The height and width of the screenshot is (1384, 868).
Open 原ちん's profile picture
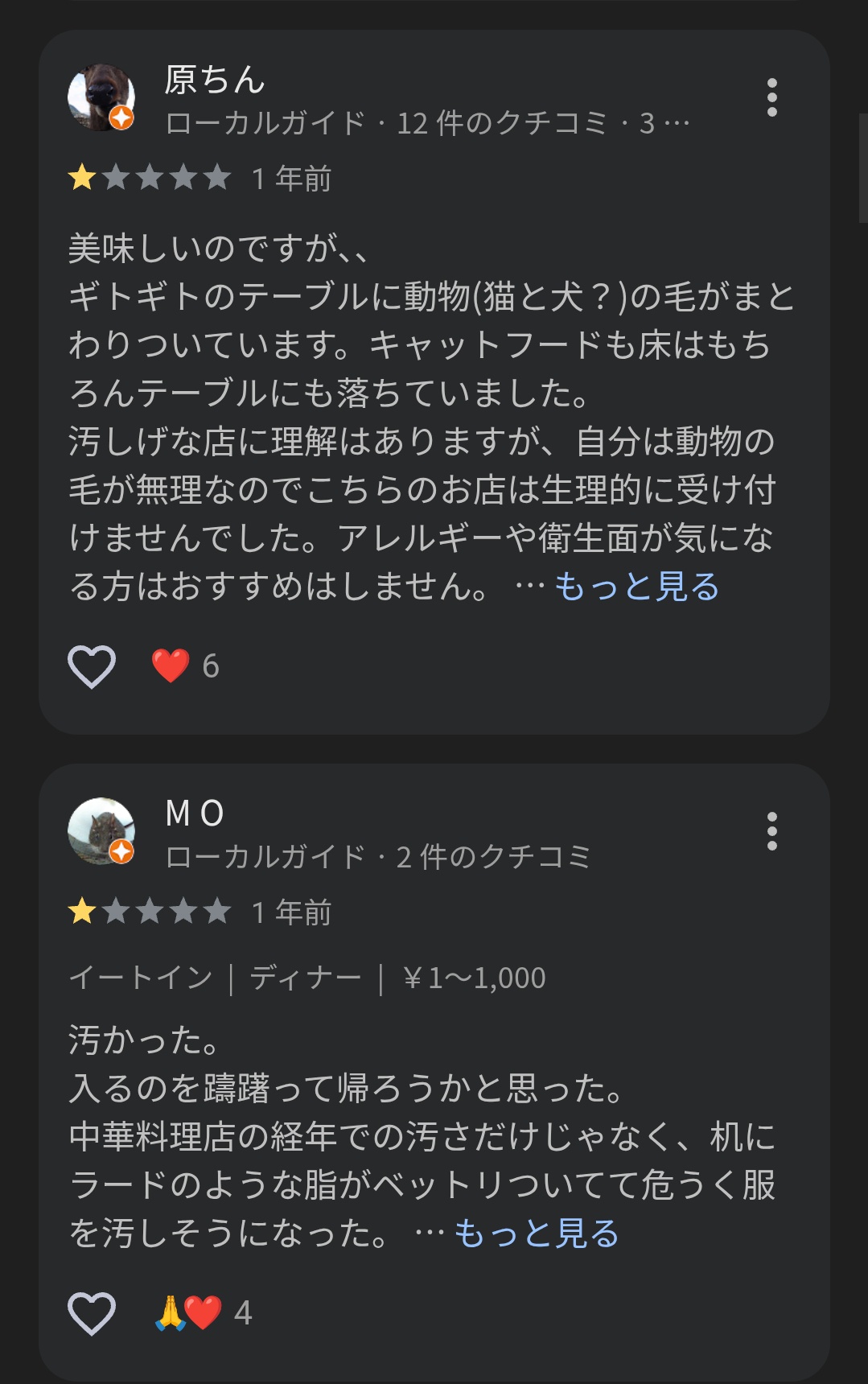click(x=101, y=97)
